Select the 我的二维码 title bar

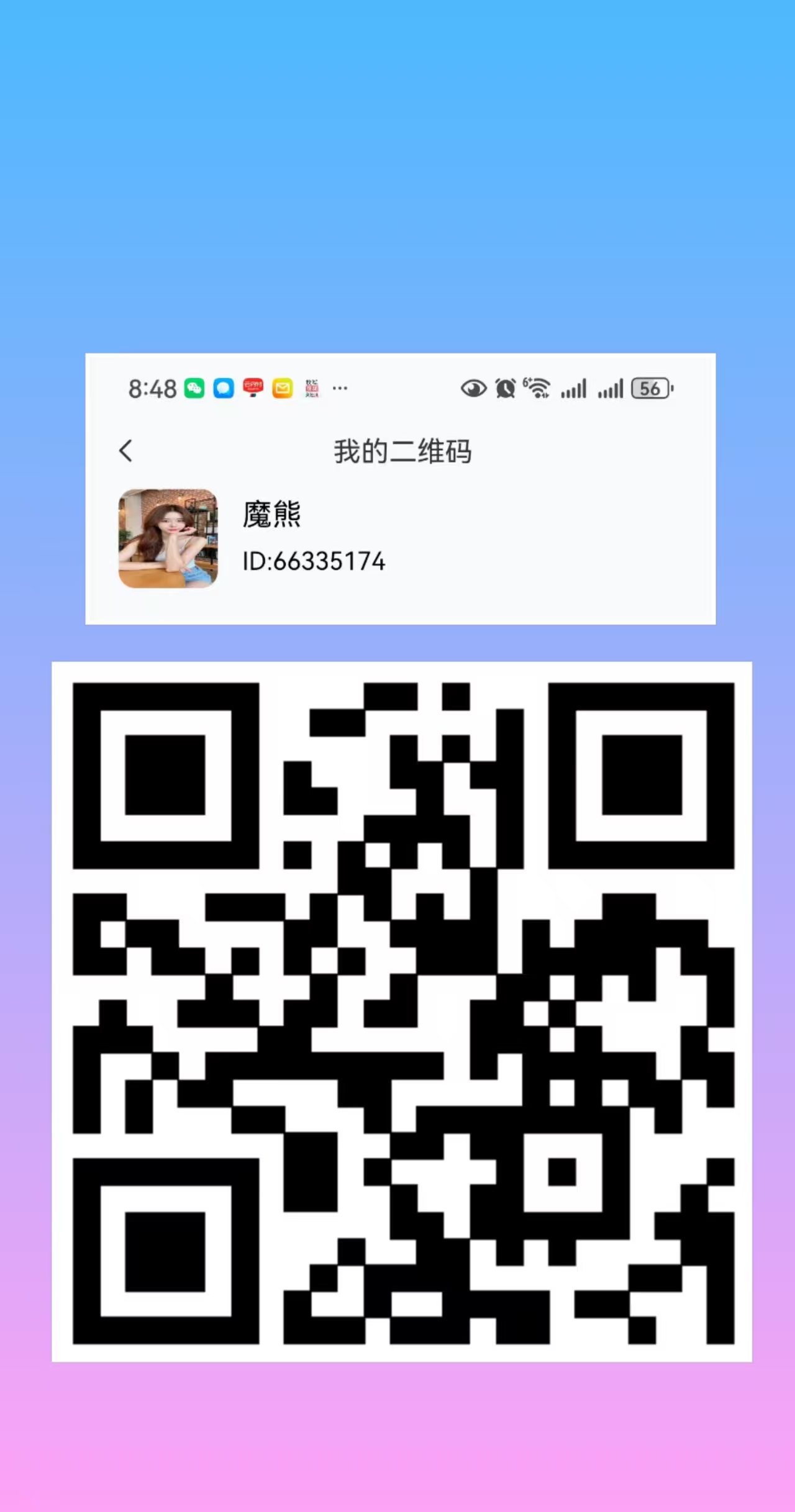(401, 451)
